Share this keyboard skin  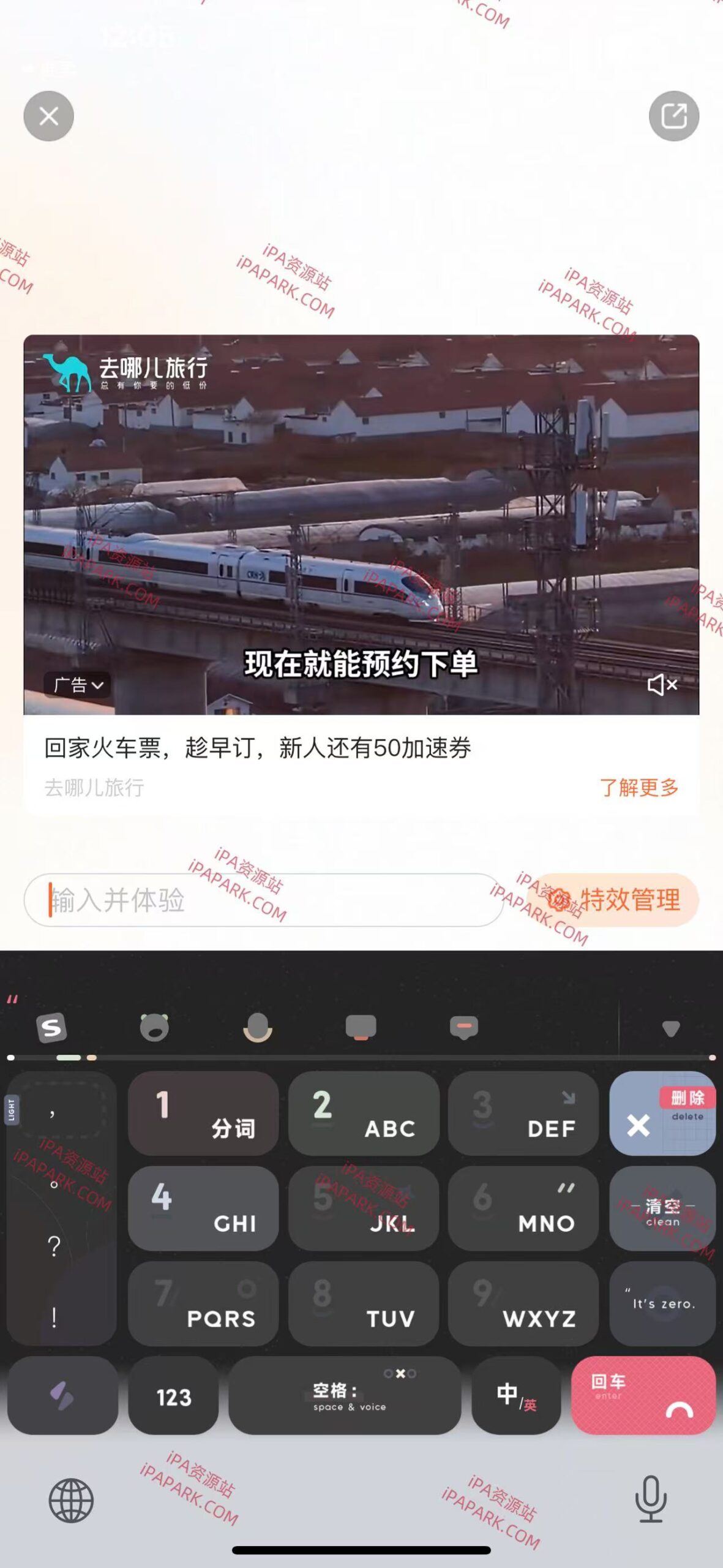point(673,116)
